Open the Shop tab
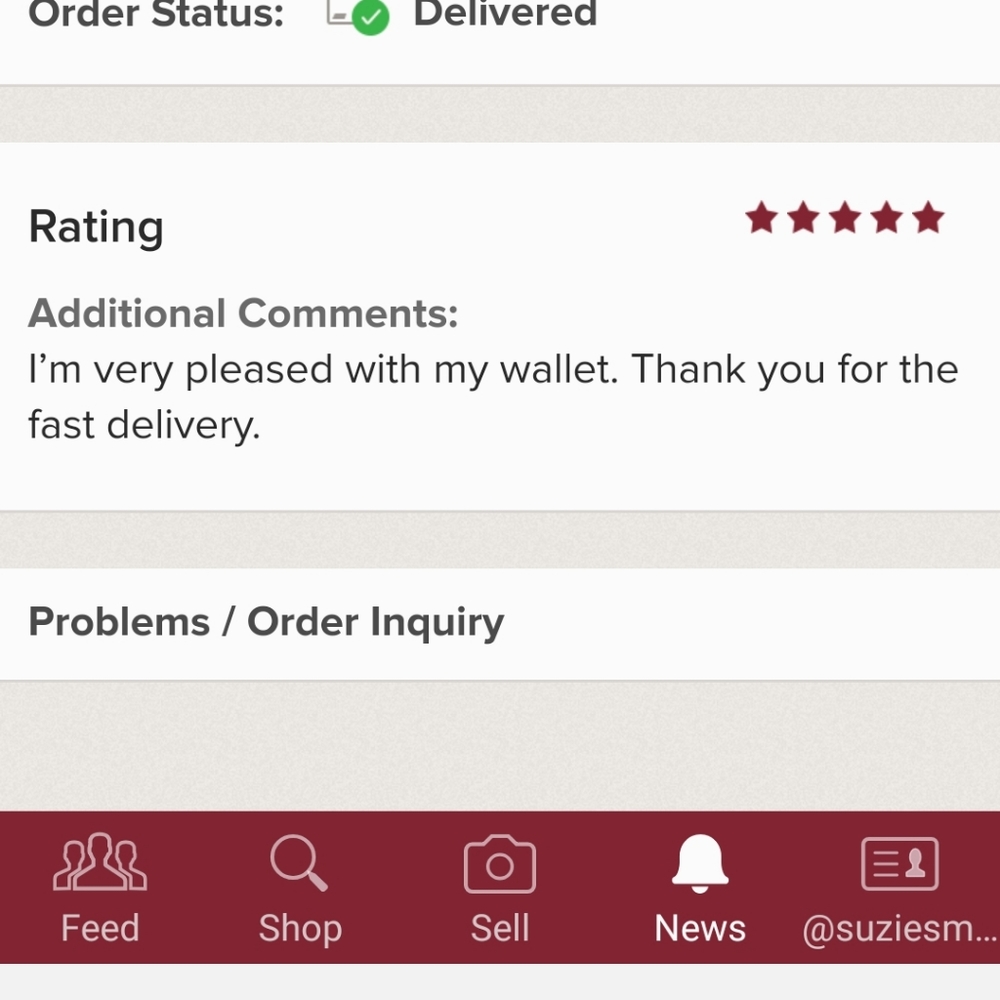 click(300, 888)
